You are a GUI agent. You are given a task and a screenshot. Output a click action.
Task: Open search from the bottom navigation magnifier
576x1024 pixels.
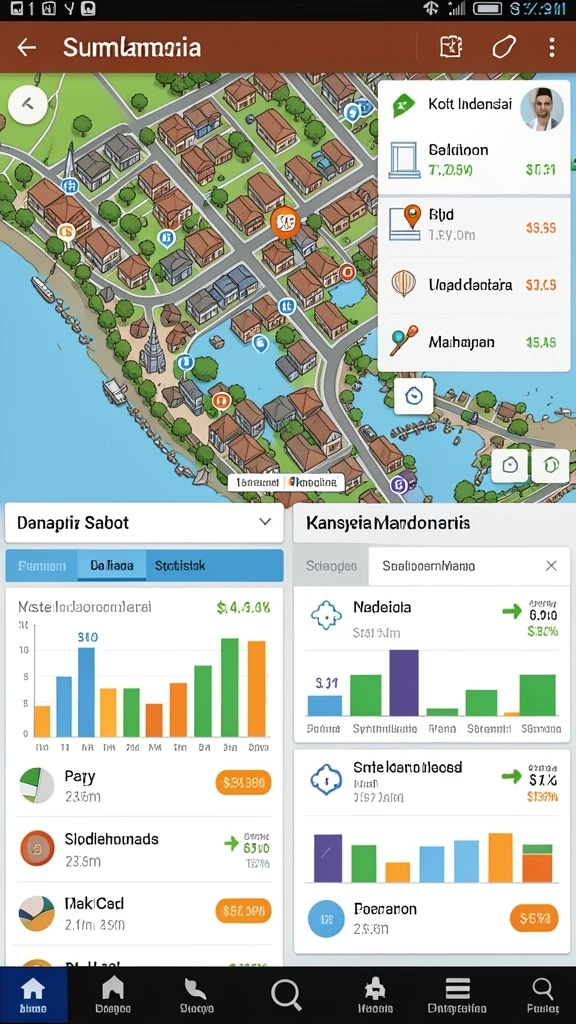click(286, 995)
